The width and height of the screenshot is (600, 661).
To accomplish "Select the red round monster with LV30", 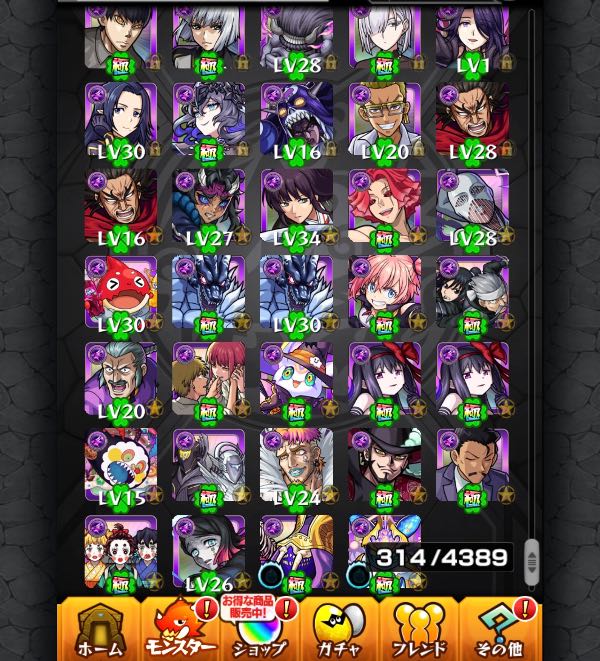I will pos(121,292).
